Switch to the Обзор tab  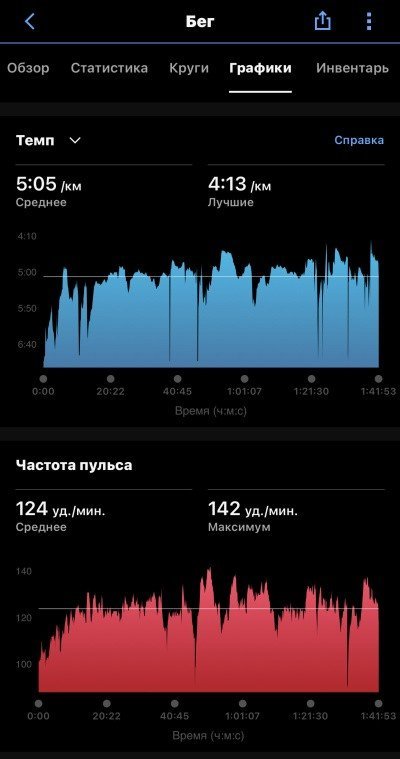coord(28,68)
